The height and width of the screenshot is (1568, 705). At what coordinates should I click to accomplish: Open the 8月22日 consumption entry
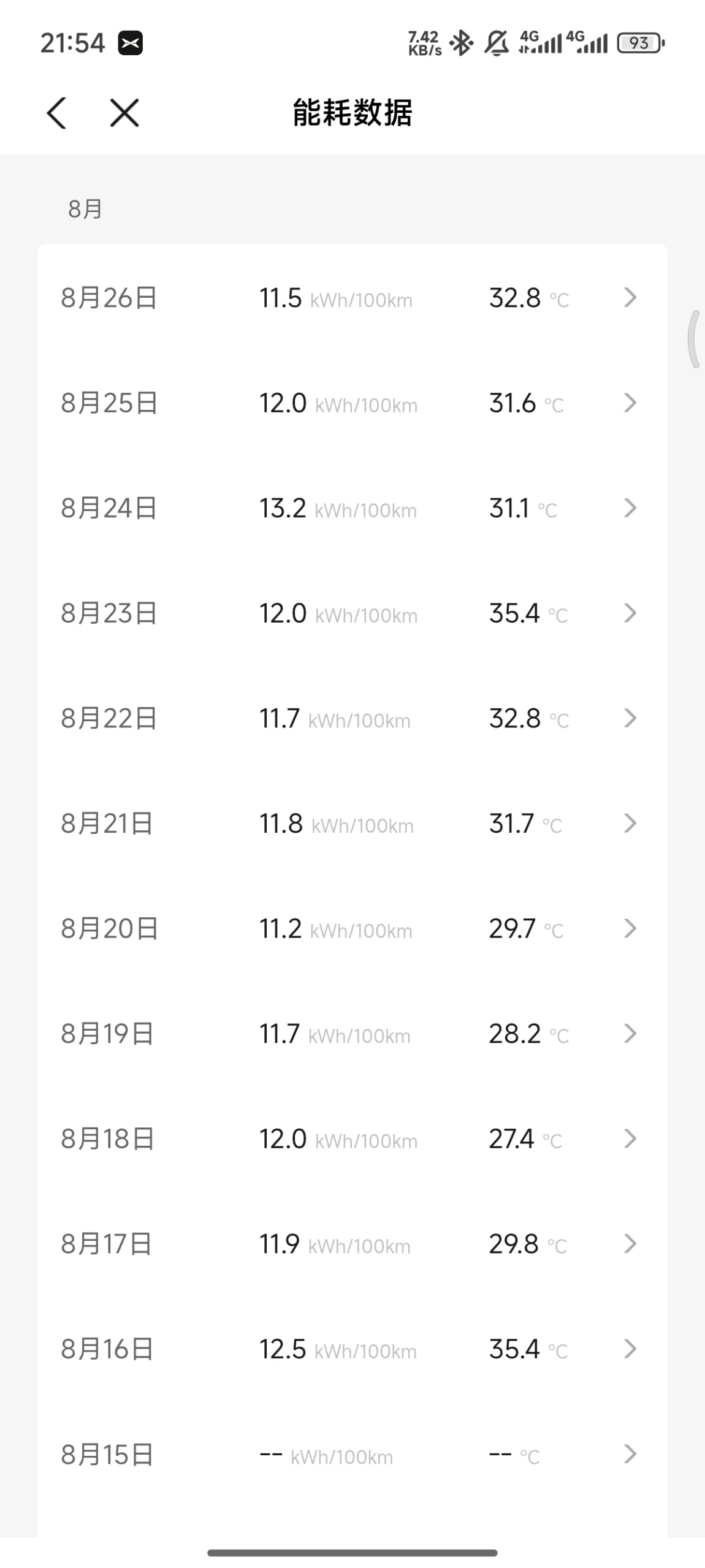[352, 719]
